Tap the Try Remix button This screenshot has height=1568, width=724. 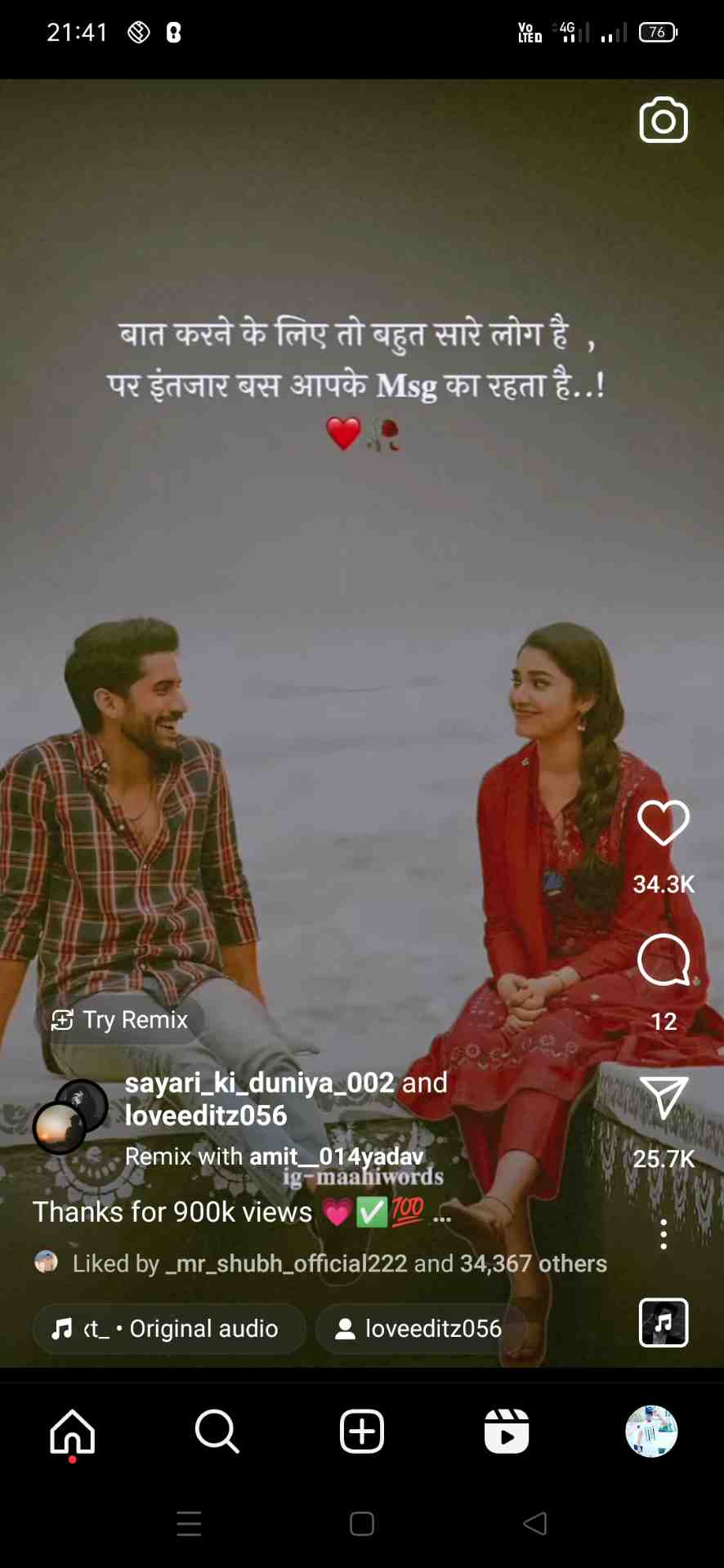click(120, 1020)
